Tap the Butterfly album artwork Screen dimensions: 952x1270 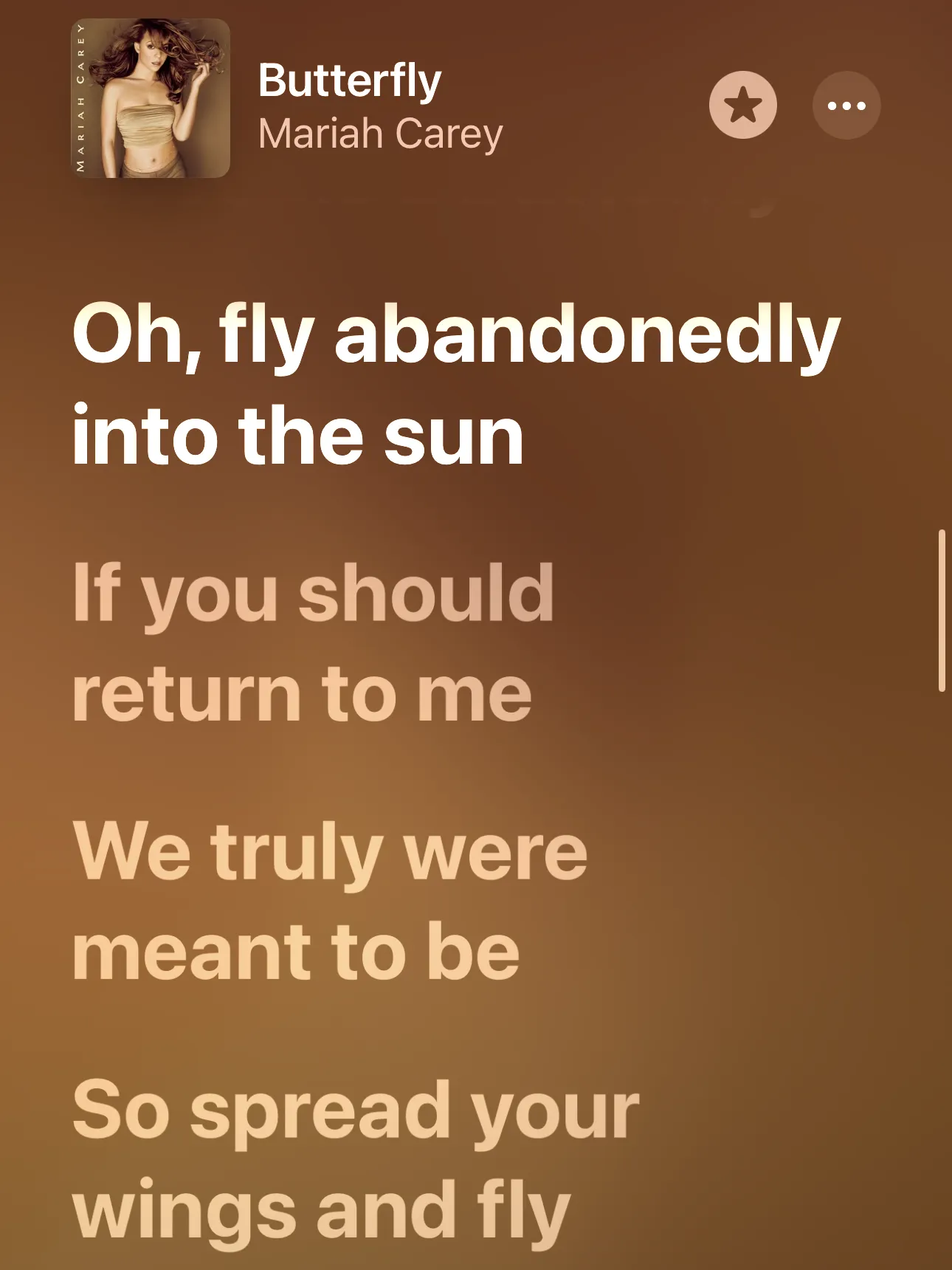(151, 98)
